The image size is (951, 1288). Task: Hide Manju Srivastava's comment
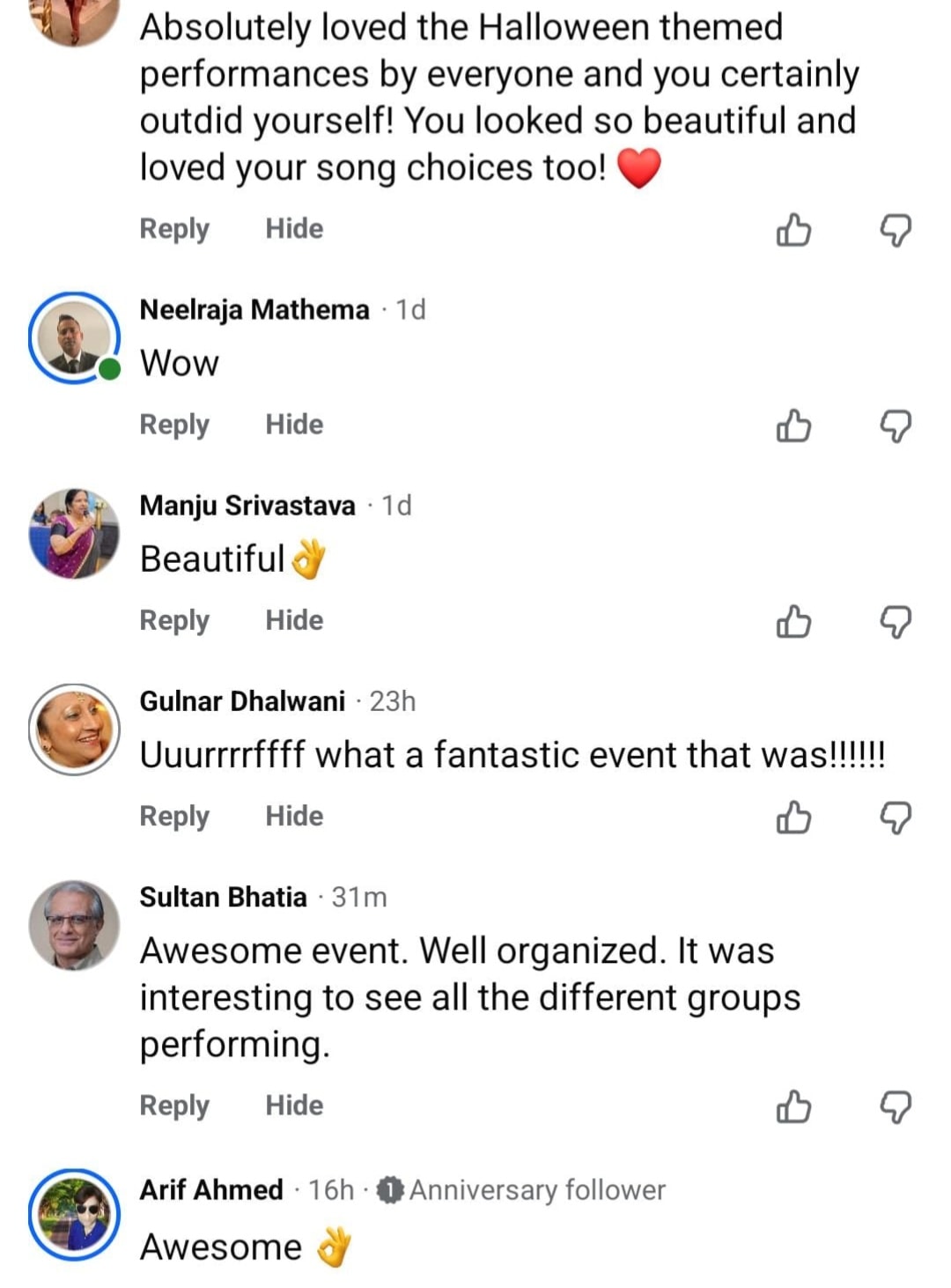[x=294, y=620]
